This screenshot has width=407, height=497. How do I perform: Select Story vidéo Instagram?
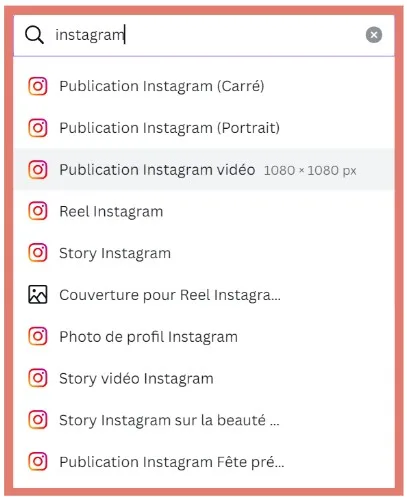coord(204,378)
